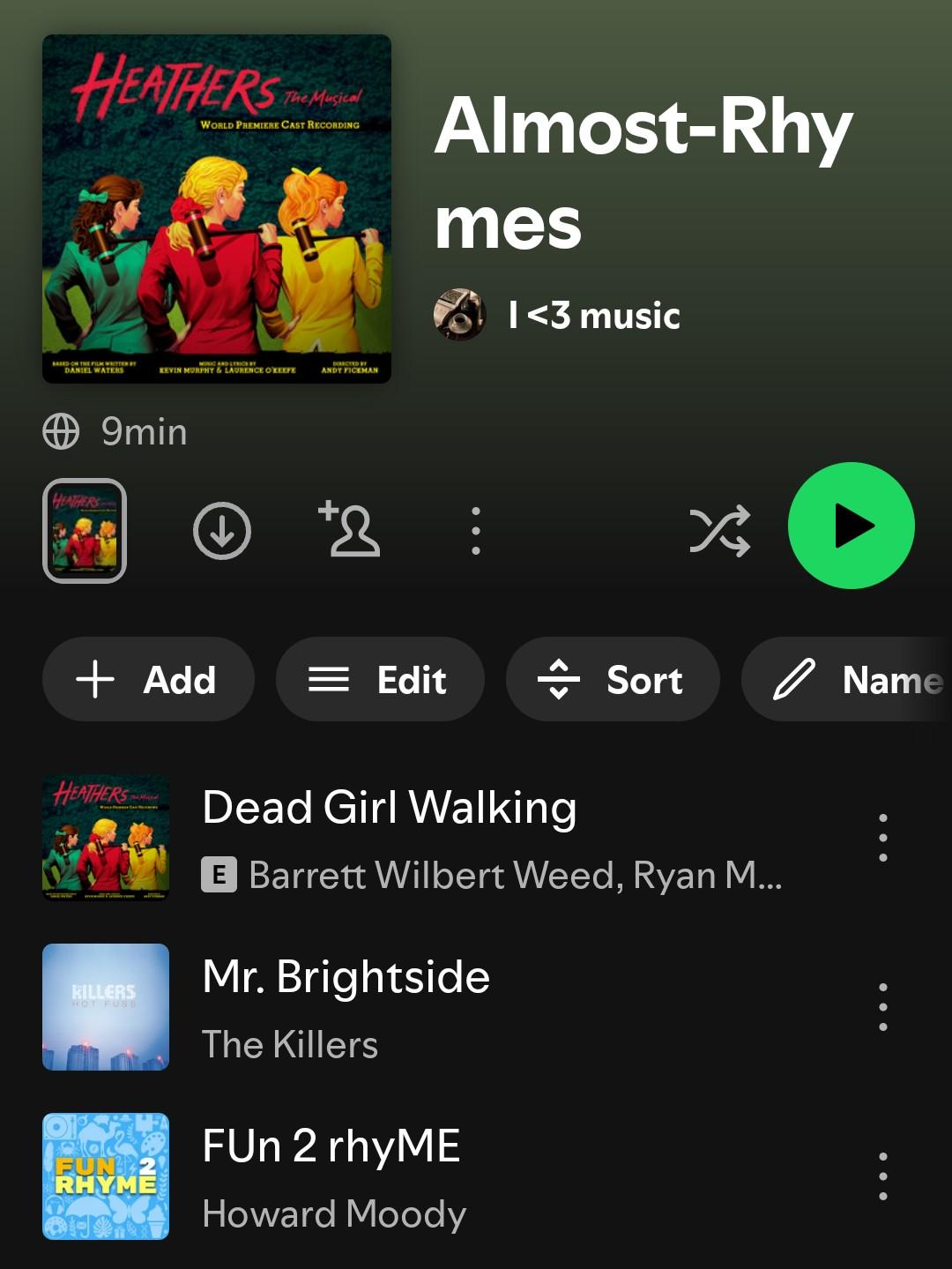Open options for Mr. Brightside
Viewport: 952px width, 1269px height.
click(882, 1007)
